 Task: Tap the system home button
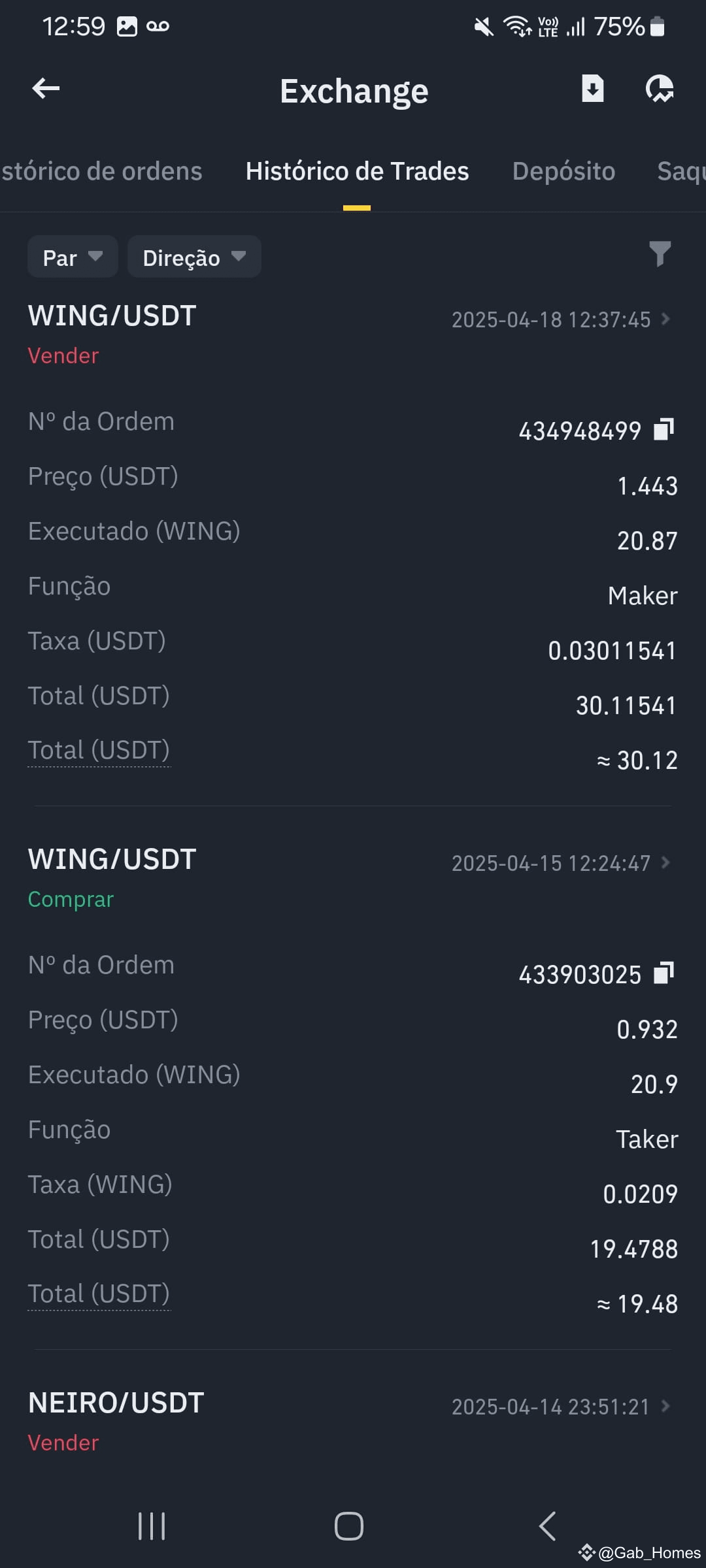click(349, 1526)
